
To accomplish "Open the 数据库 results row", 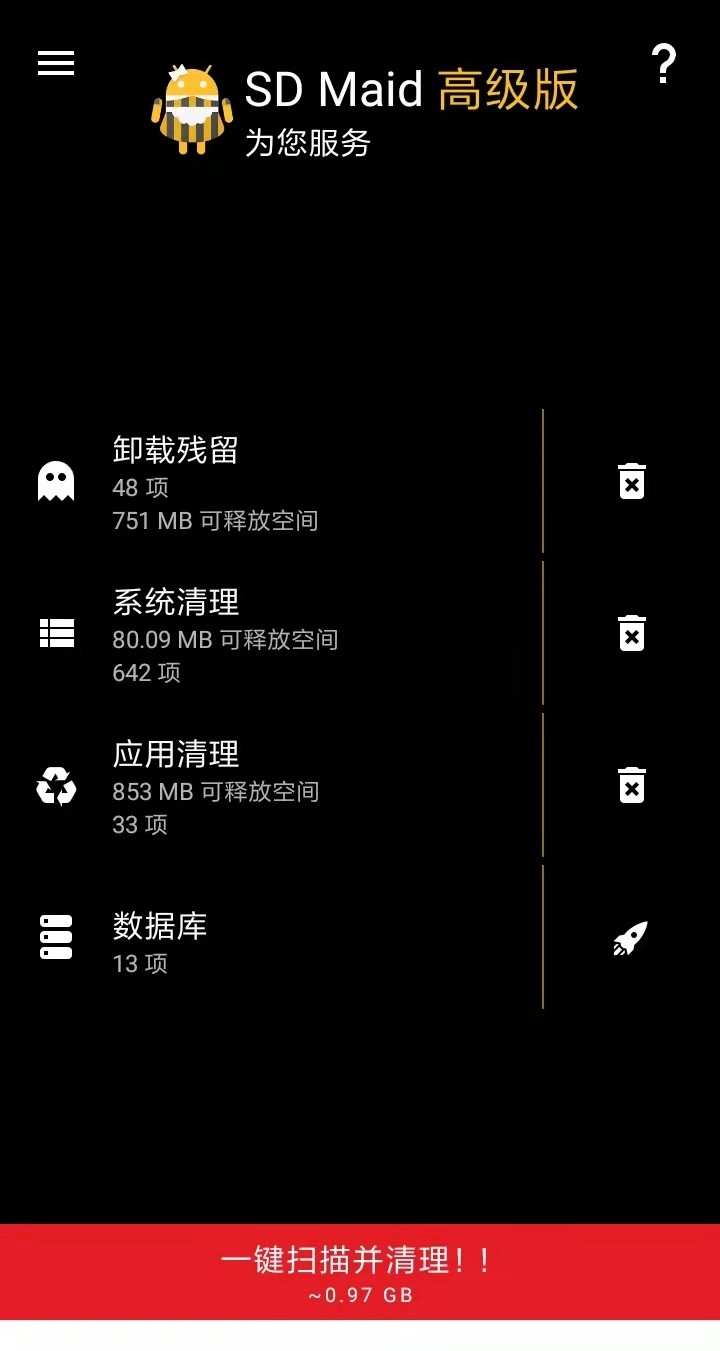I will (x=270, y=938).
